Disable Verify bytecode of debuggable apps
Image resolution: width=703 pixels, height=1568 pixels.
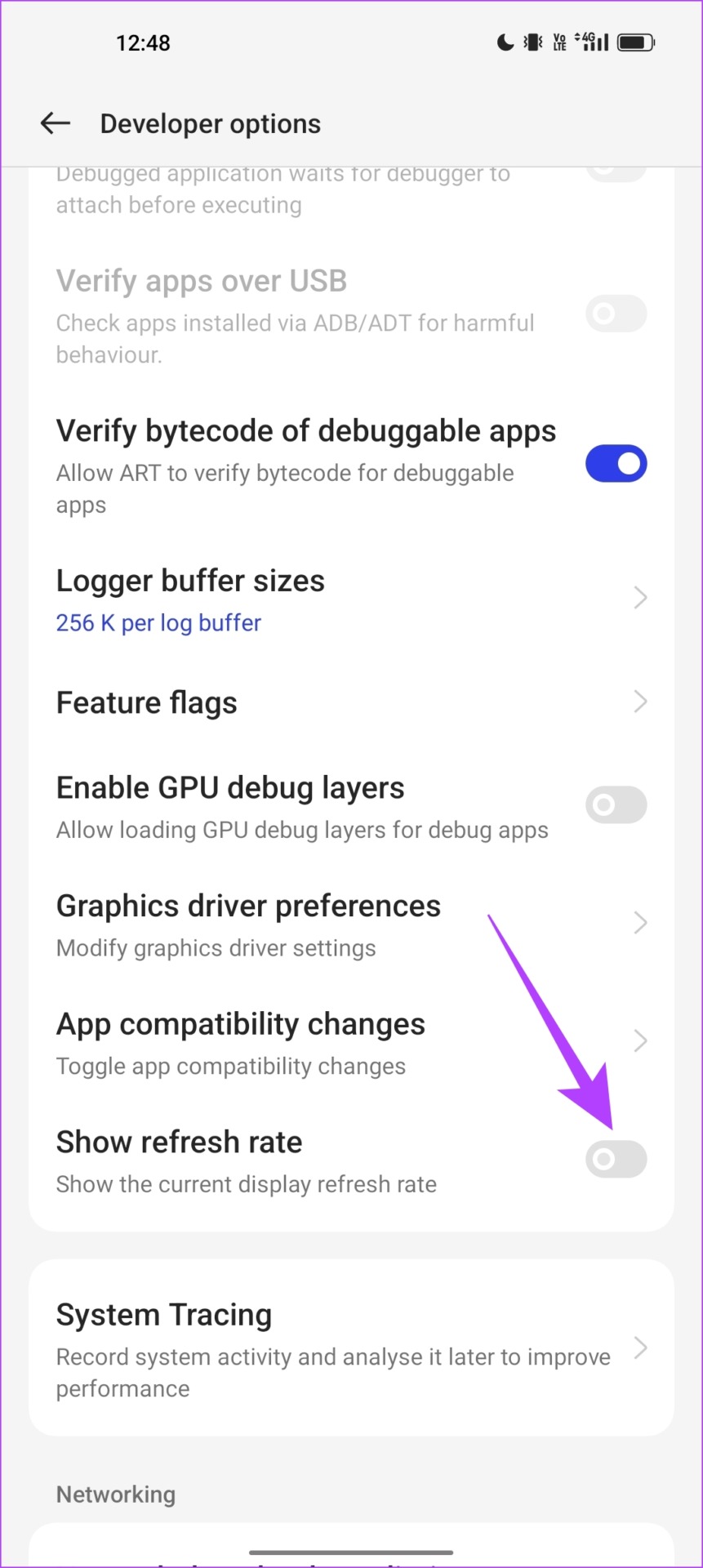(616, 463)
